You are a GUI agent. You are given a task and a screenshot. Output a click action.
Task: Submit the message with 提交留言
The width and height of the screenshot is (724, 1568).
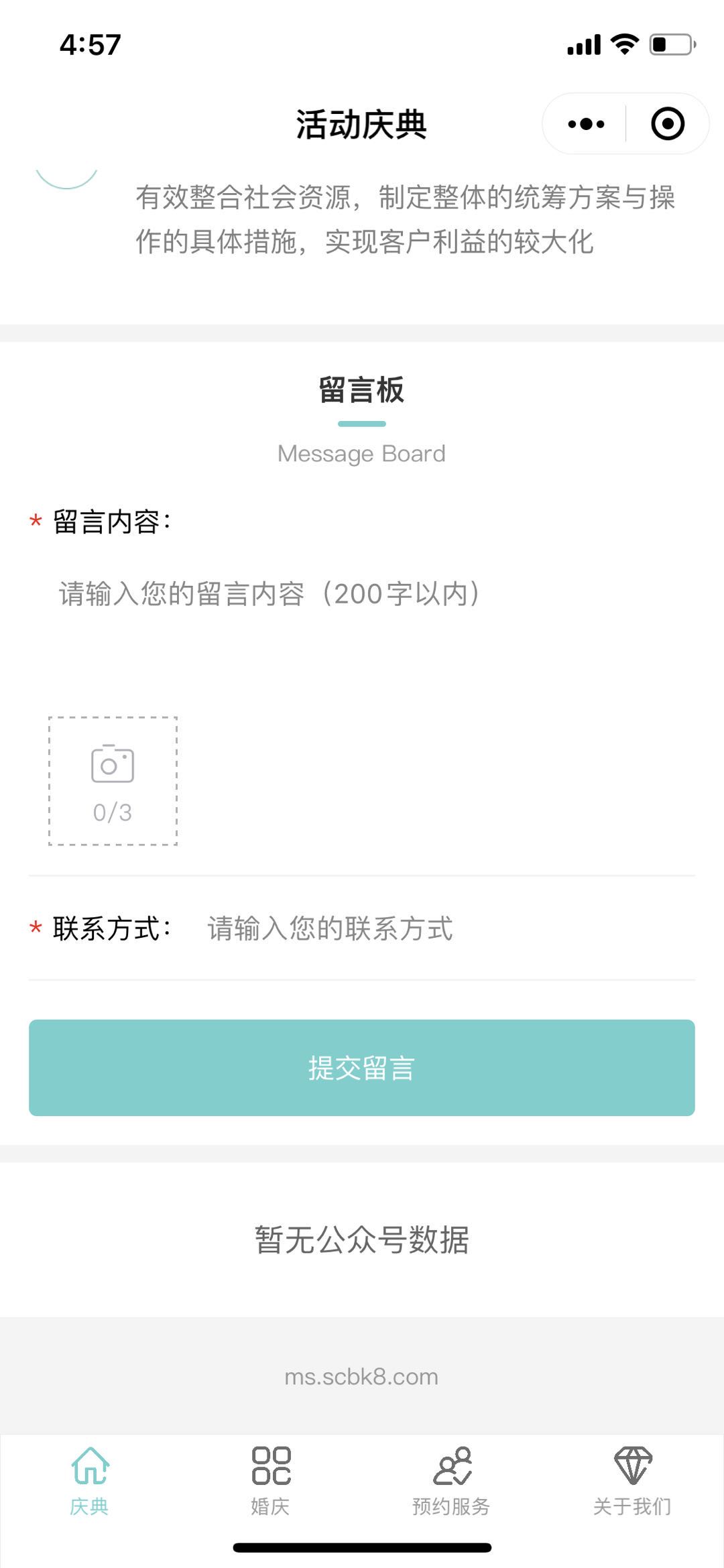click(x=362, y=1068)
